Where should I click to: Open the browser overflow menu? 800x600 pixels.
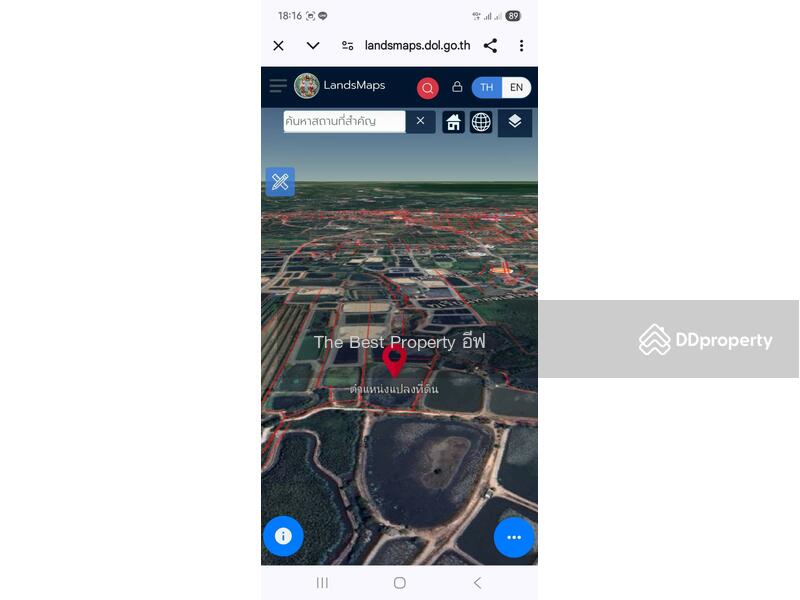pos(521,46)
